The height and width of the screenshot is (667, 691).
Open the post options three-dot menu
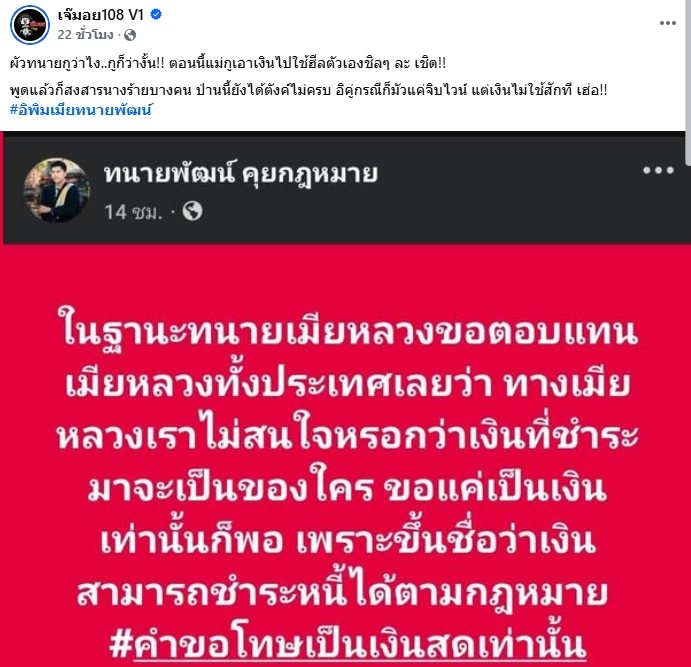coord(667,21)
